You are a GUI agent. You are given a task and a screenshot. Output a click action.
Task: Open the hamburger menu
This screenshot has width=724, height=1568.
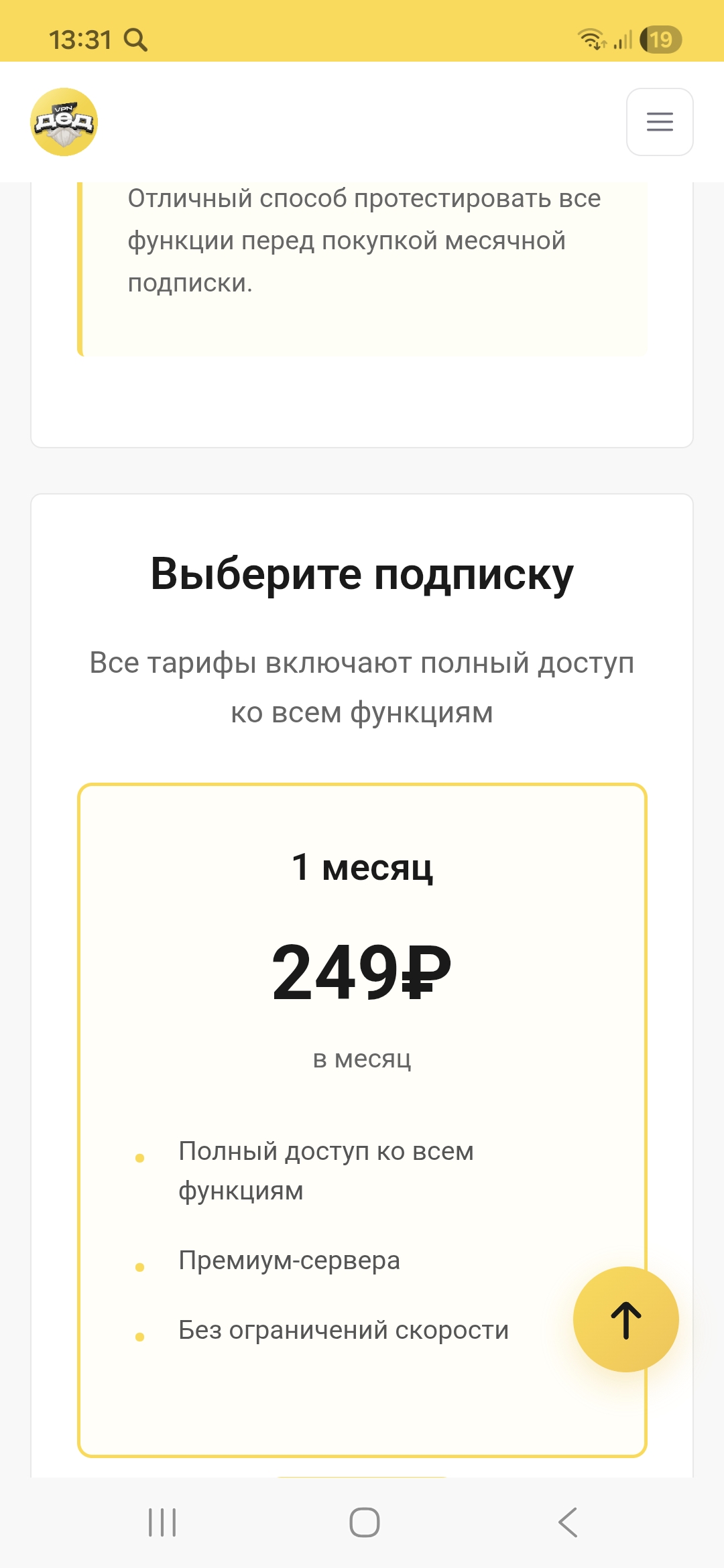point(660,122)
